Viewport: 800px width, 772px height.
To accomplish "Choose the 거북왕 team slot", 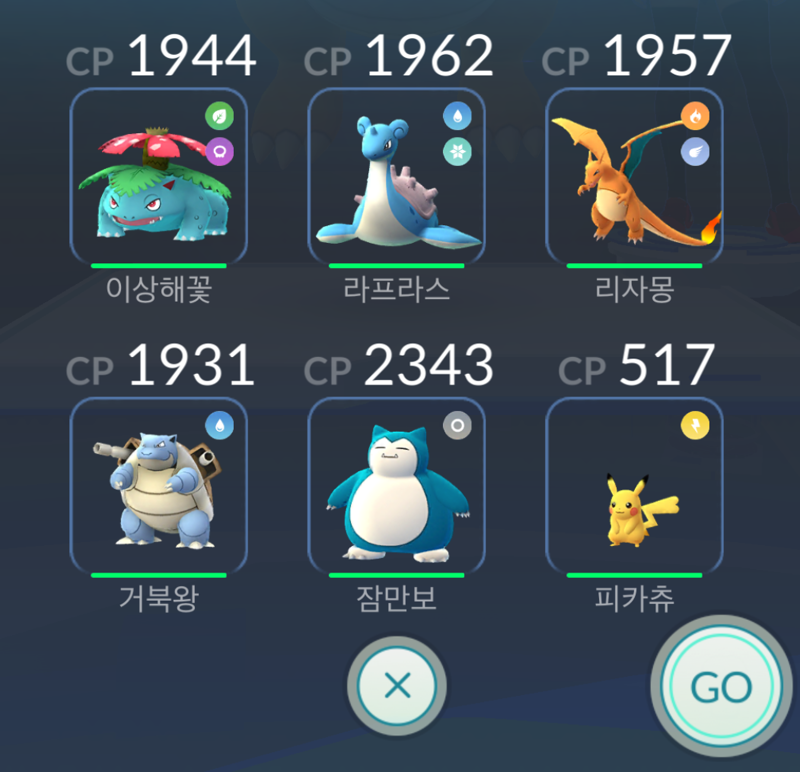I will pos(158,485).
